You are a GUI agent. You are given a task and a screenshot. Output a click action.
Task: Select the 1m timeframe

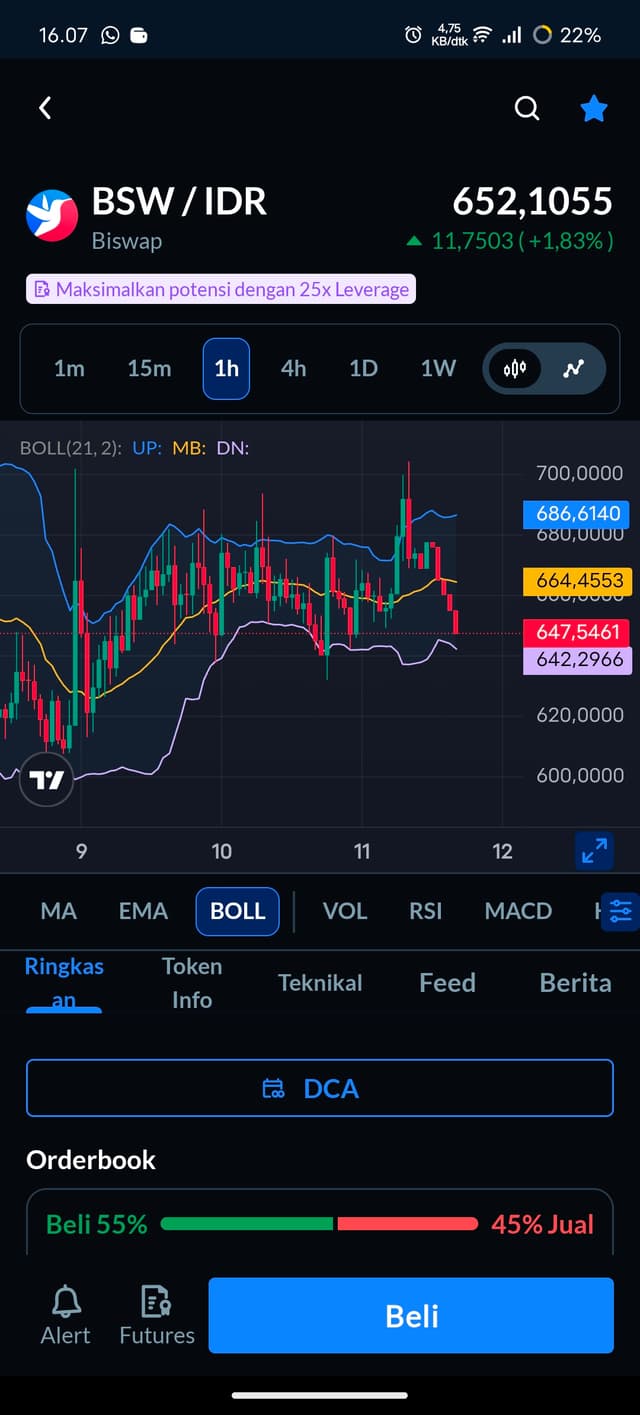(x=69, y=368)
